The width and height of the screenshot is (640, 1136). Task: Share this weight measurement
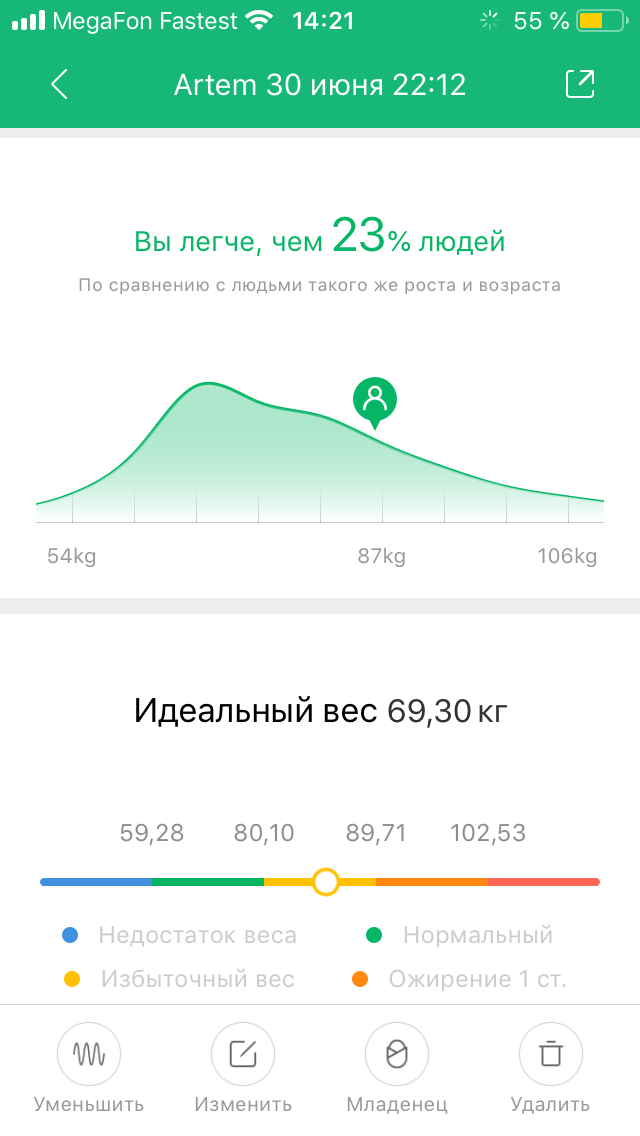pos(580,85)
